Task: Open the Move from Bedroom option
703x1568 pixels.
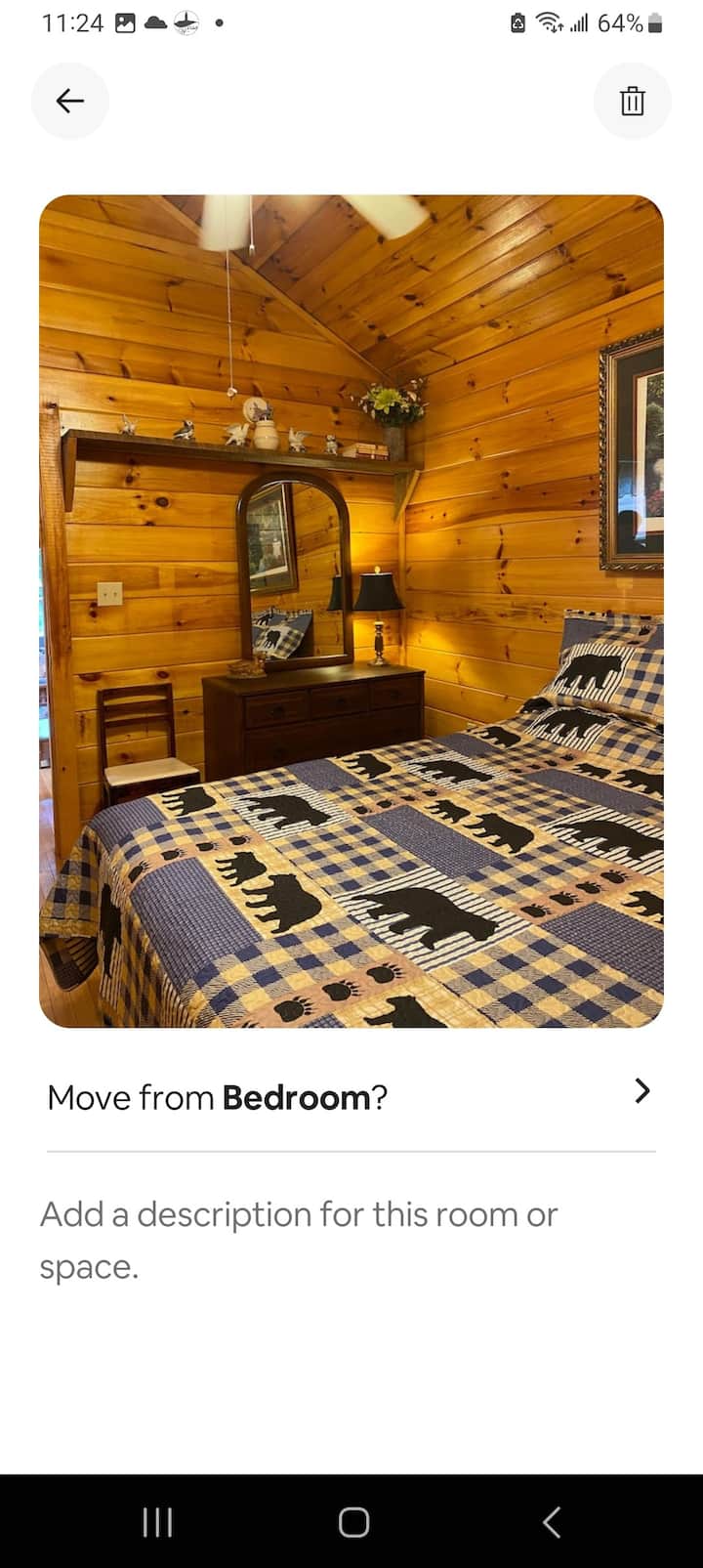Action: pyautogui.click(x=351, y=1096)
